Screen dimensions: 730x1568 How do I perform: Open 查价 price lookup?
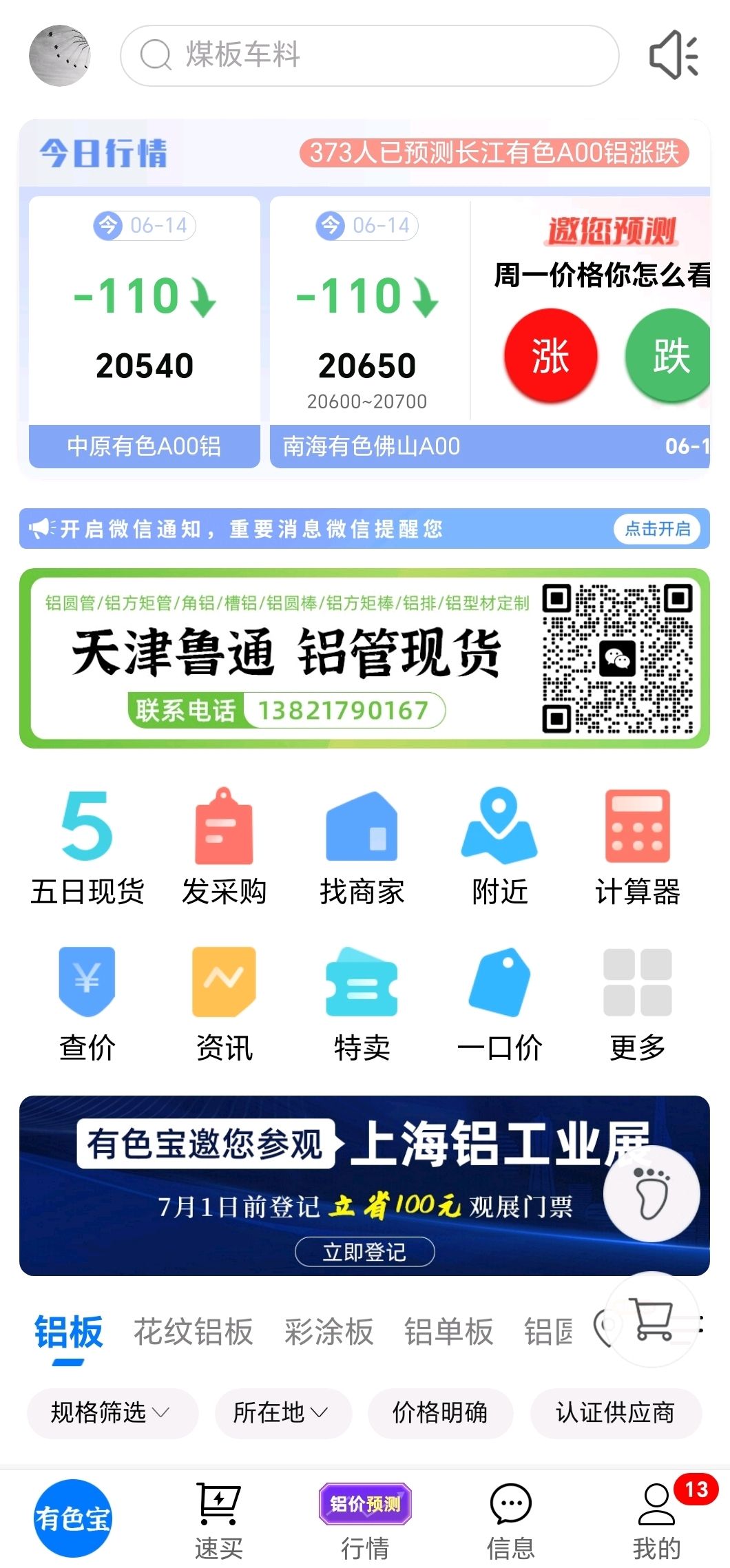87,1005
